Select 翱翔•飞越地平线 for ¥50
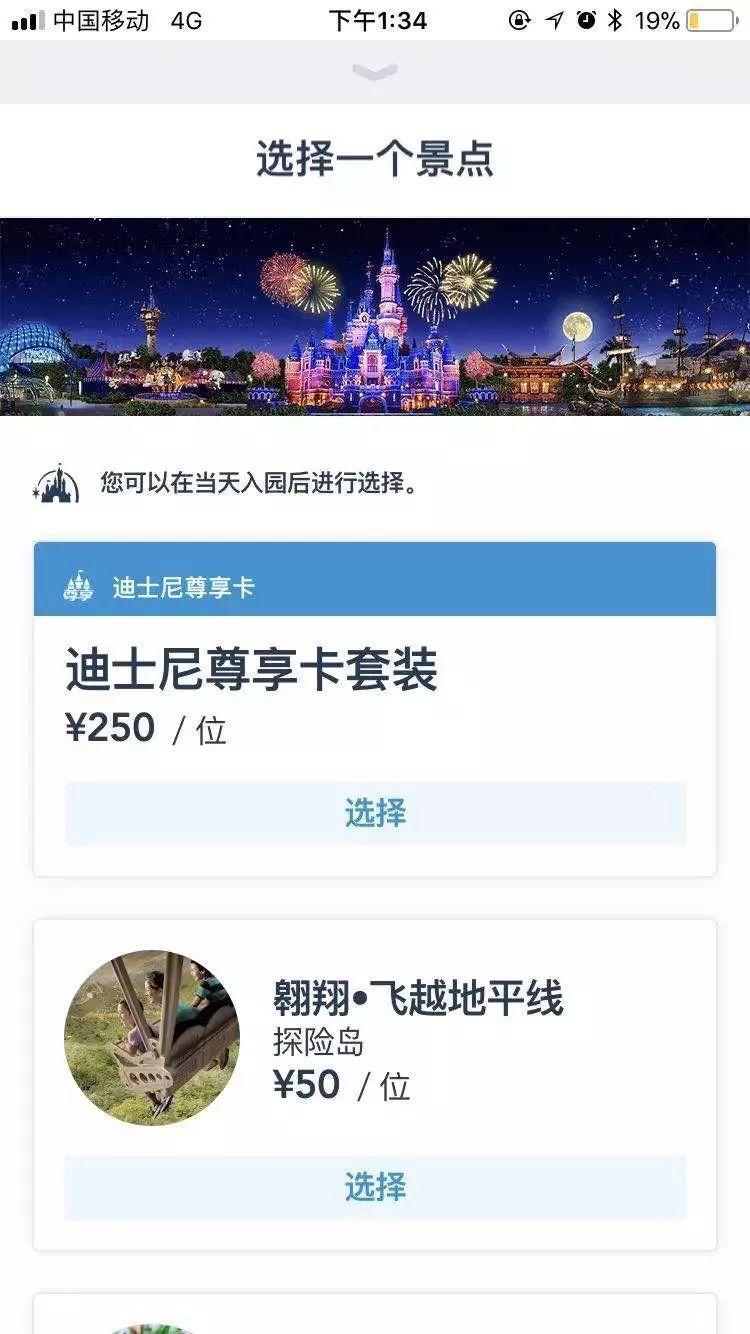 click(375, 1187)
